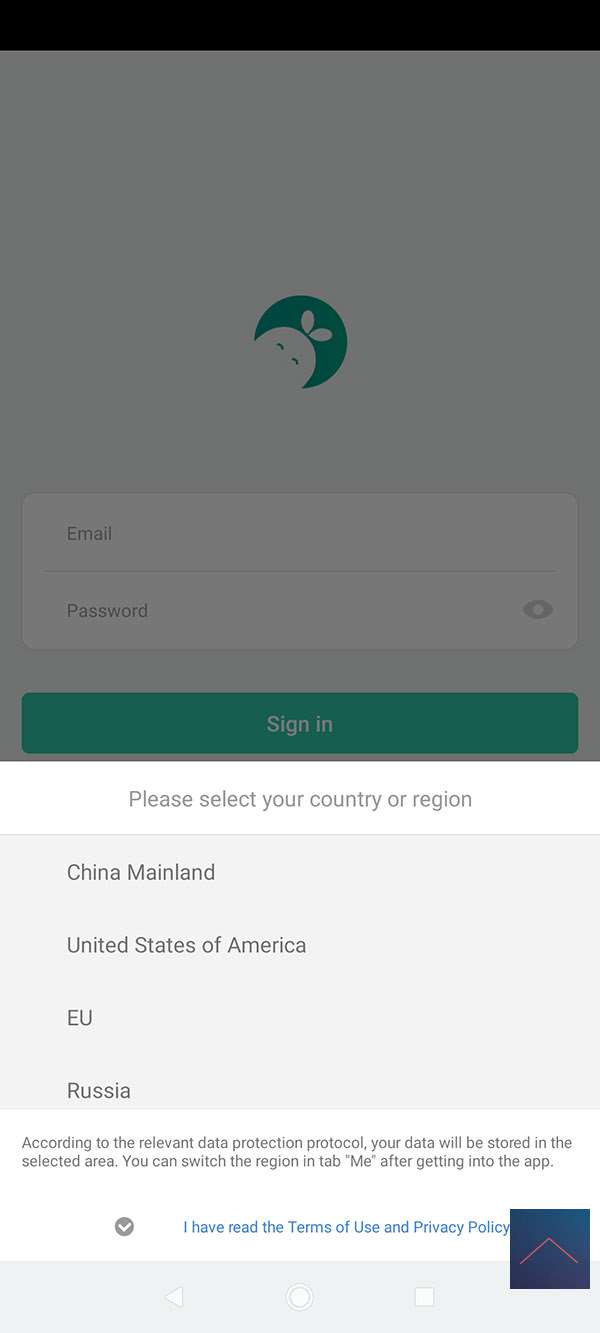Open the Terms of Use and Privacy Policy link
This screenshot has width=600, height=1333.
(x=346, y=1227)
